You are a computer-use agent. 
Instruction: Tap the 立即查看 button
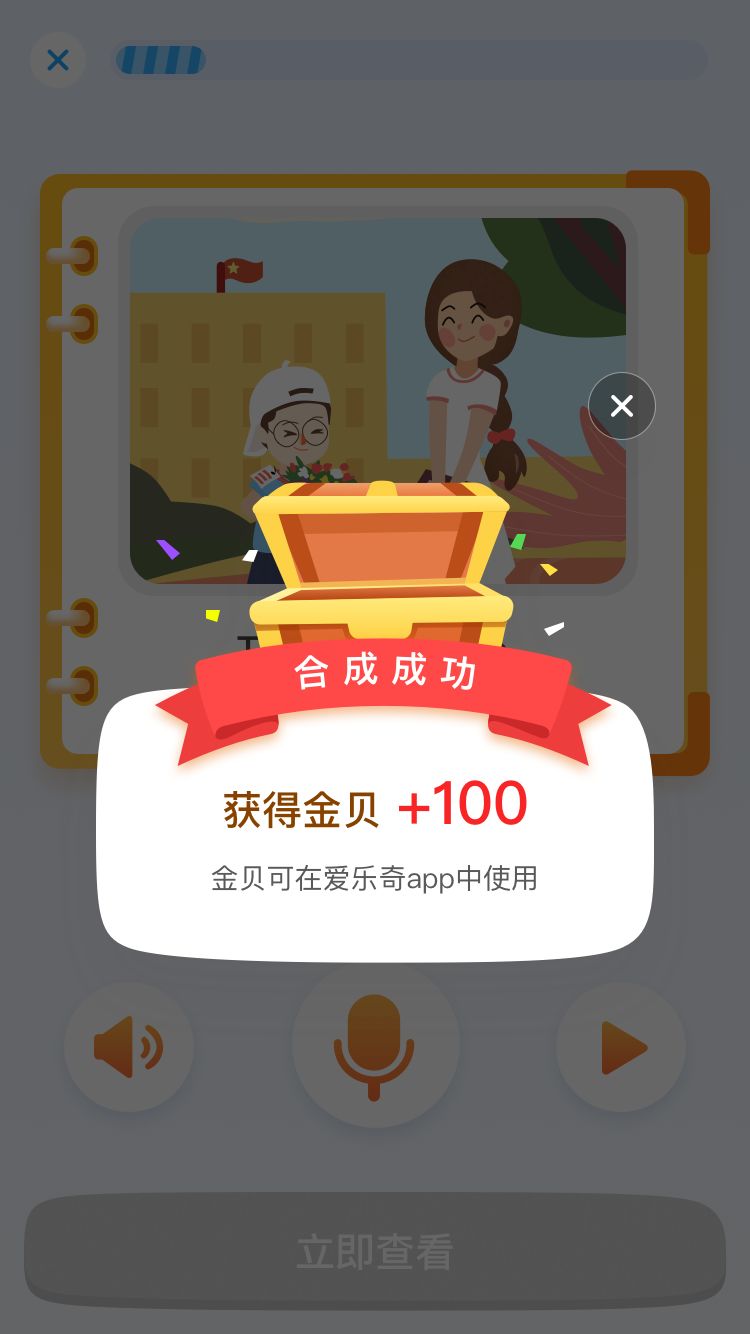(375, 1250)
